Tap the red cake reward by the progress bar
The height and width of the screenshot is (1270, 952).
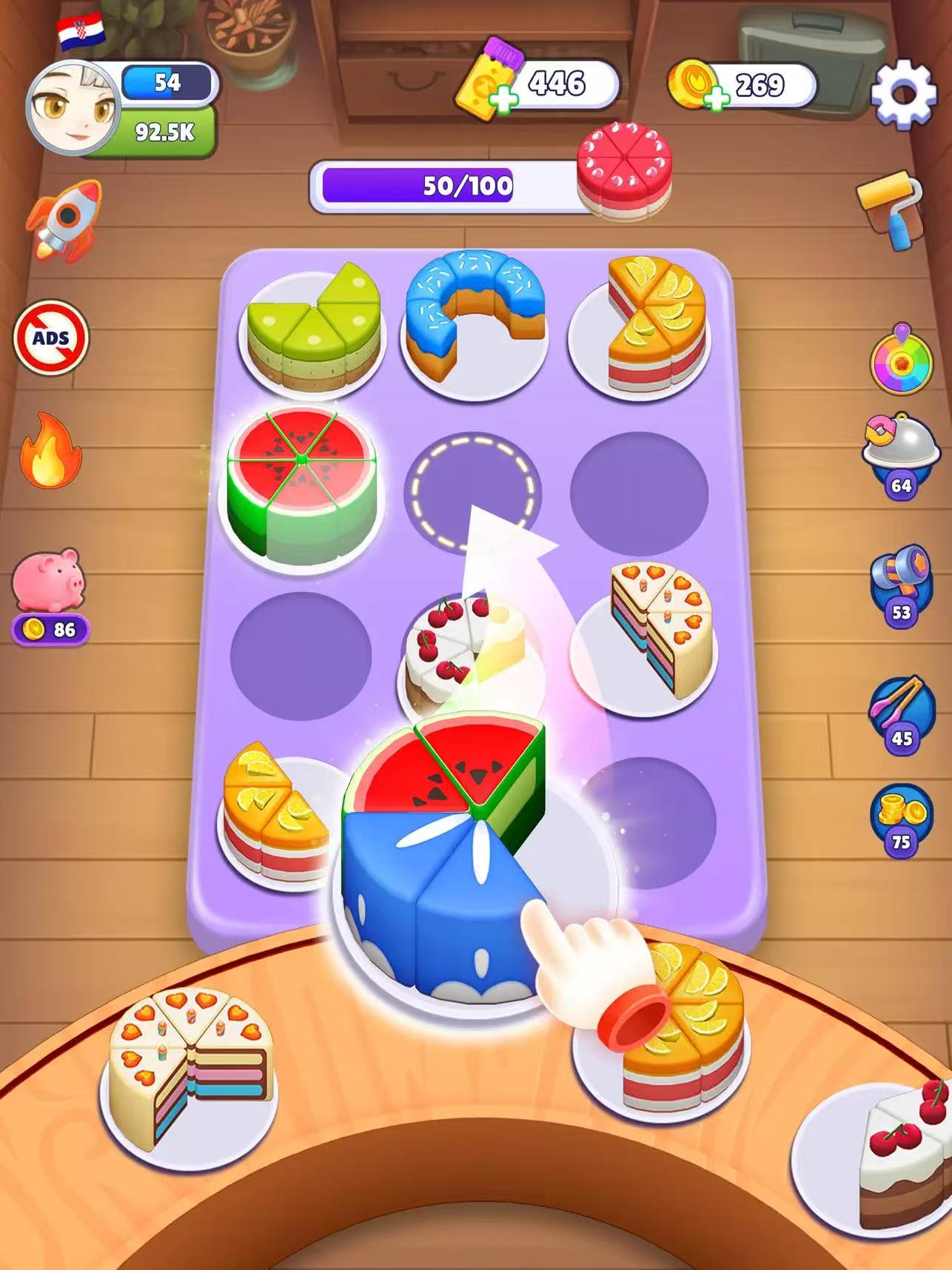pyautogui.click(x=625, y=169)
